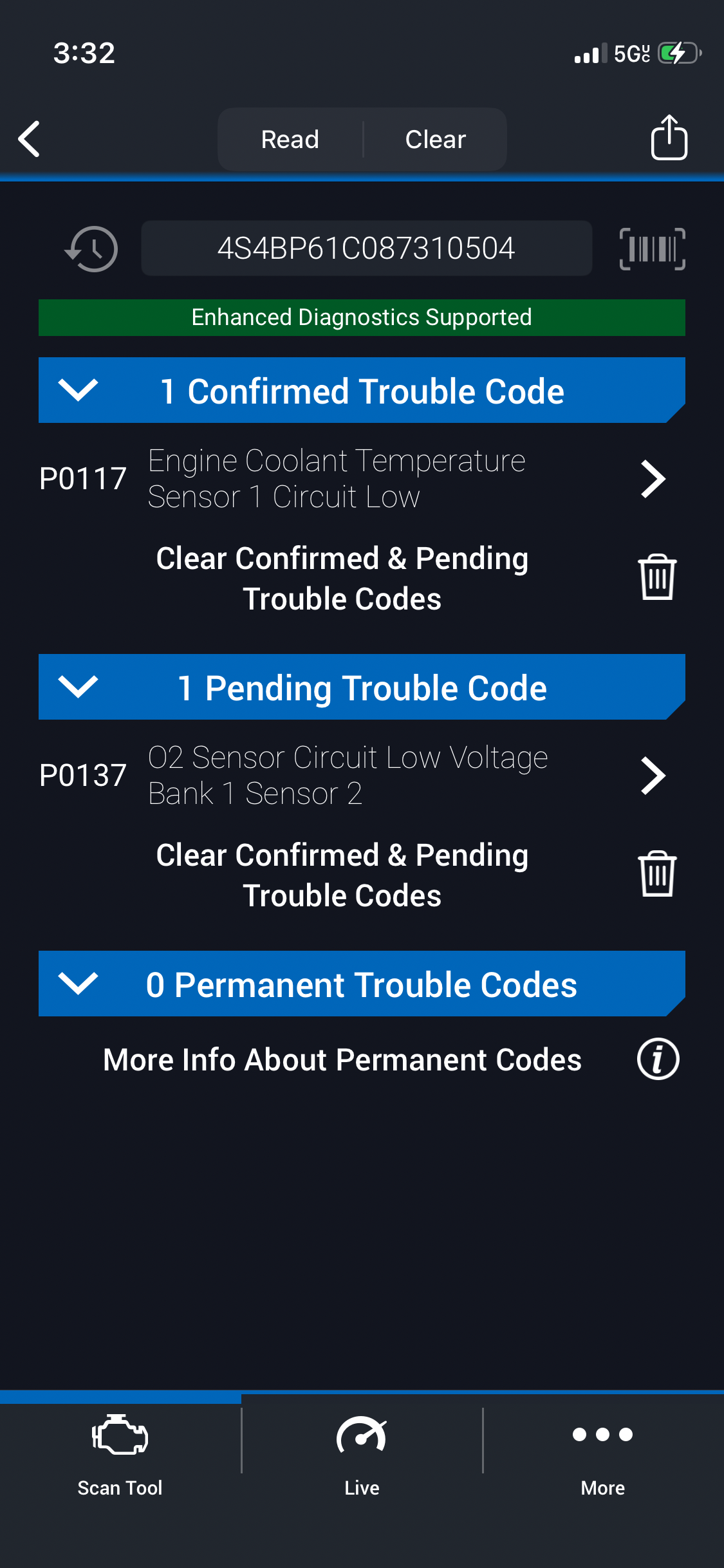Collapse the Confirmed Trouble Code section

click(78, 391)
